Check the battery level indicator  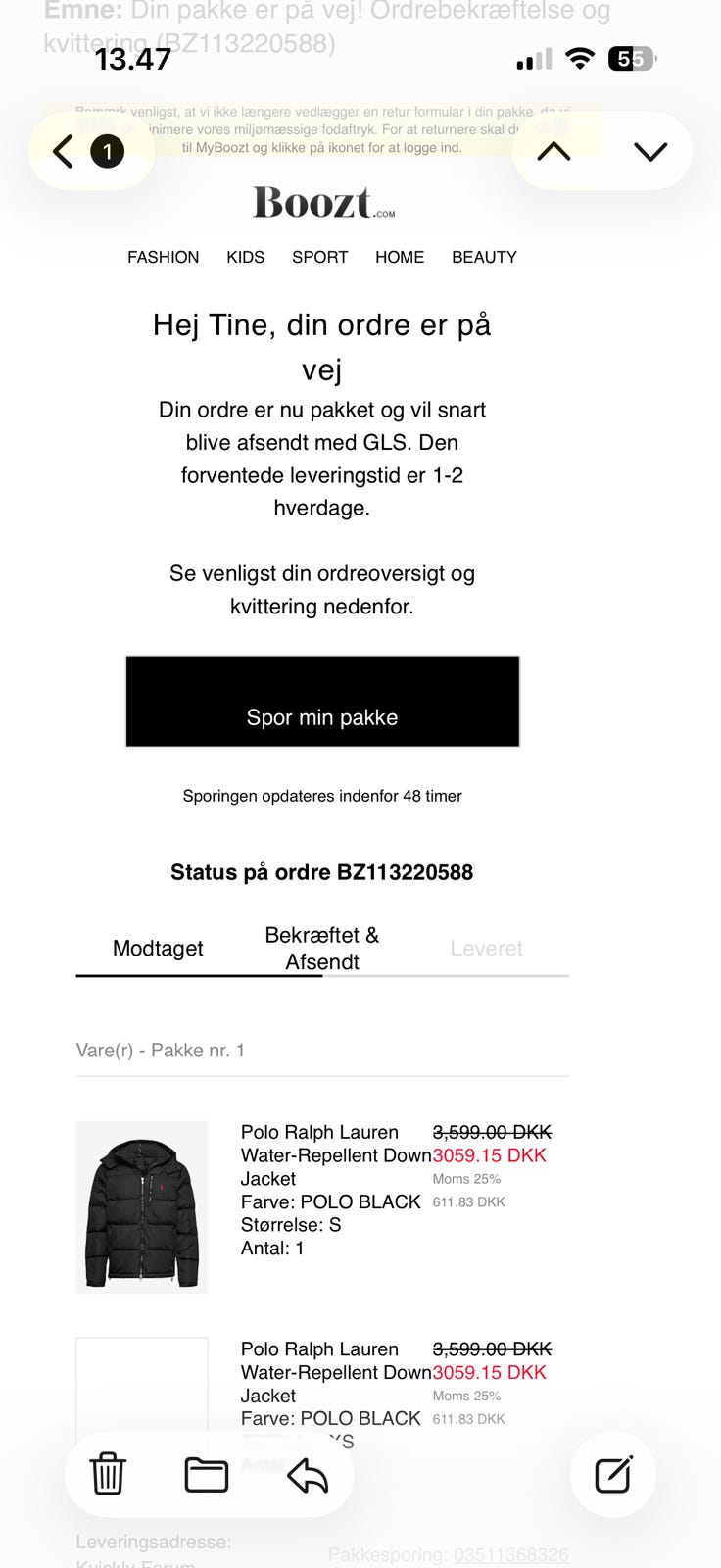tap(632, 59)
